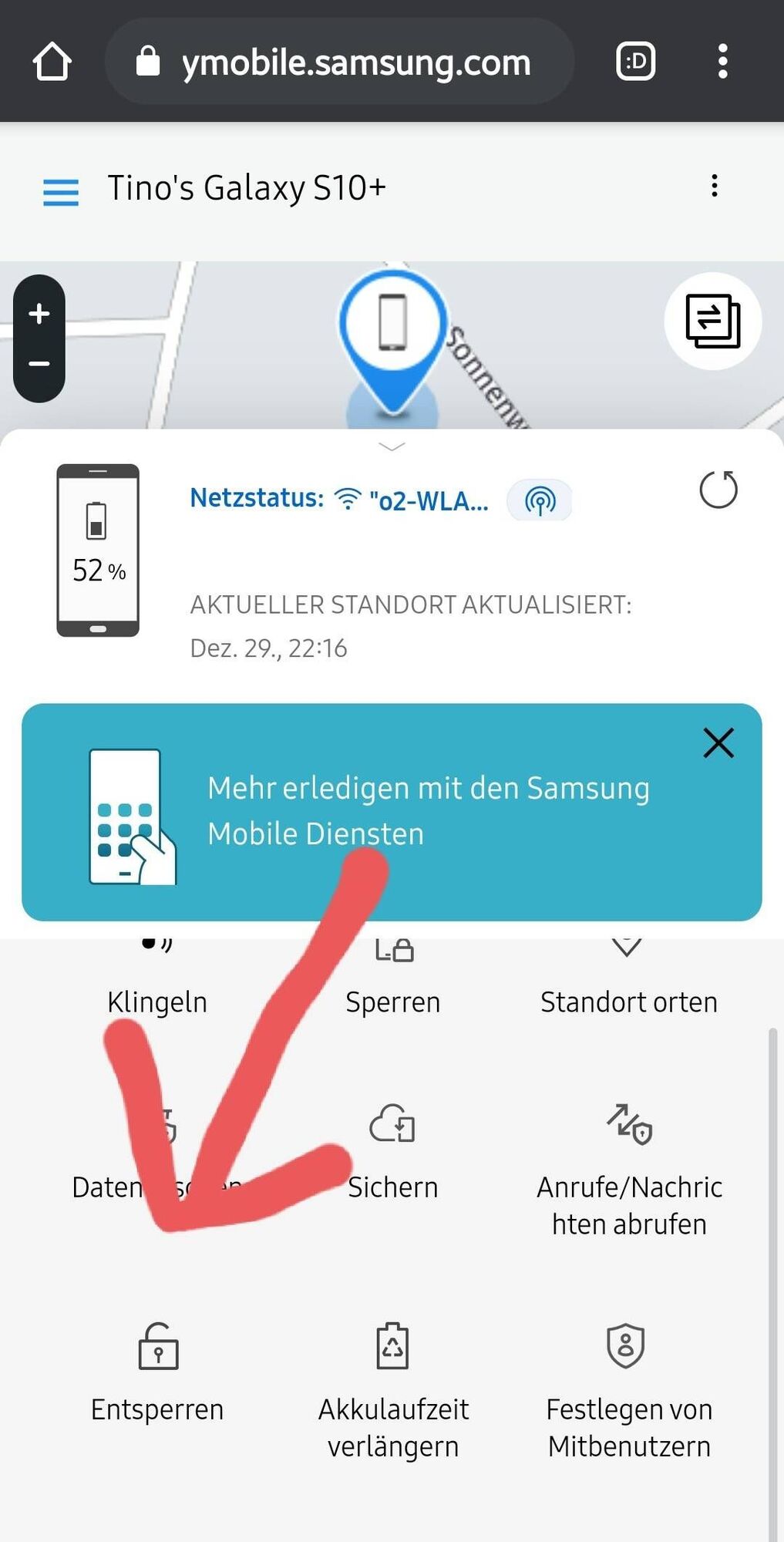The width and height of the screenshot is (784, 1542).
Task: Open the Mehr erledigen banner
Action: point(428,811)
